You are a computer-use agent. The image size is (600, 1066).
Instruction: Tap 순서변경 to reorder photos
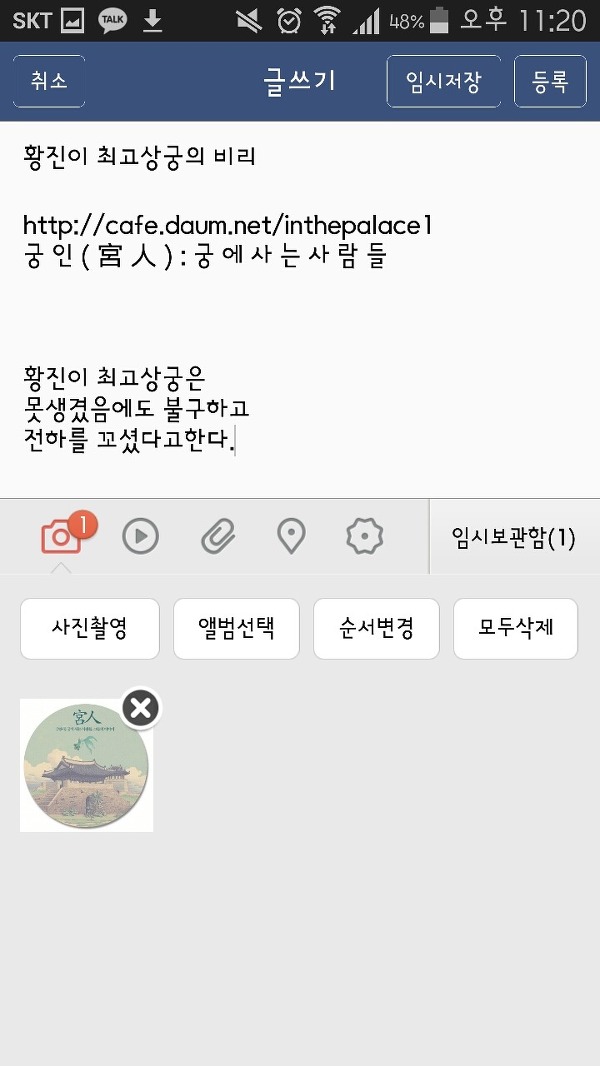tap(376, 629)
